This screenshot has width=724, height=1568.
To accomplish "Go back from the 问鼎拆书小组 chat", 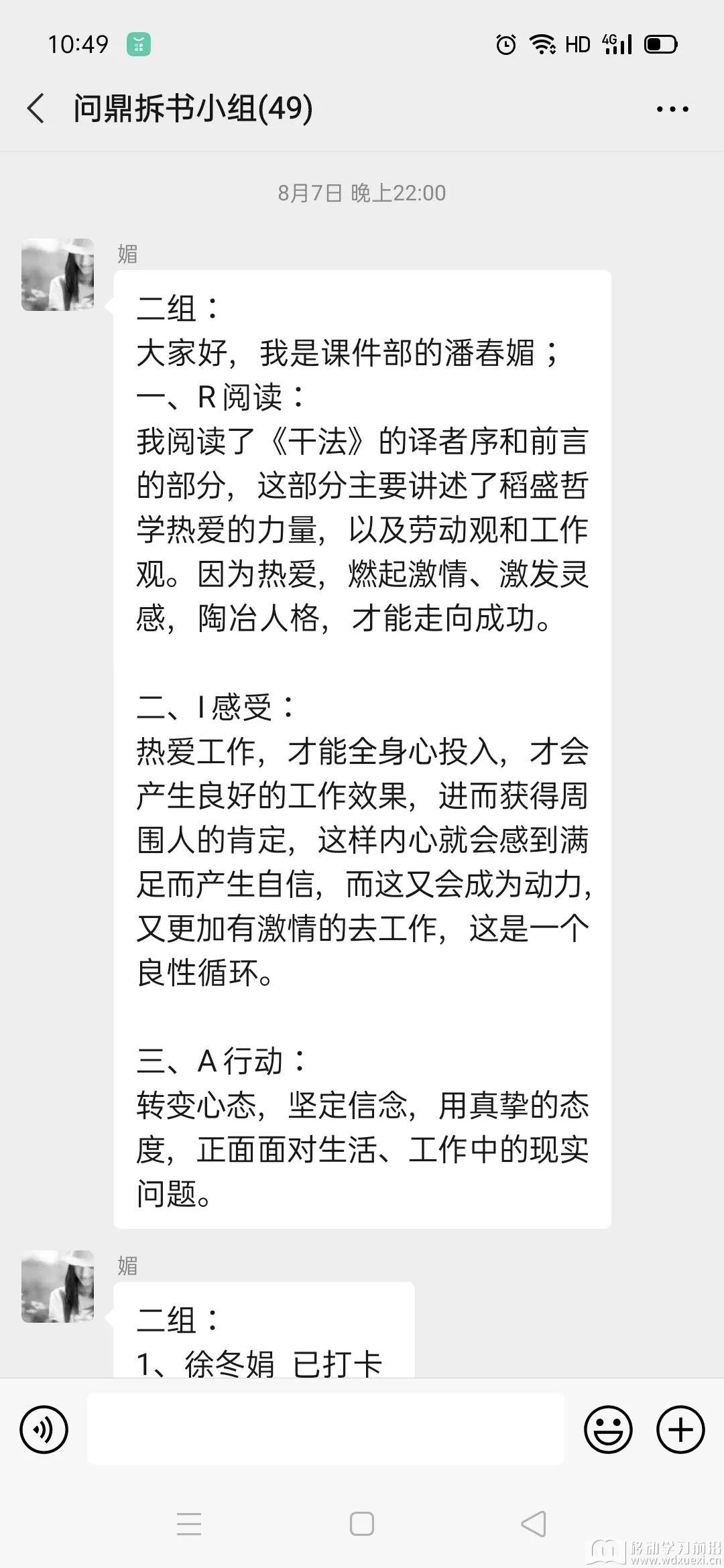I will (36, 109).
